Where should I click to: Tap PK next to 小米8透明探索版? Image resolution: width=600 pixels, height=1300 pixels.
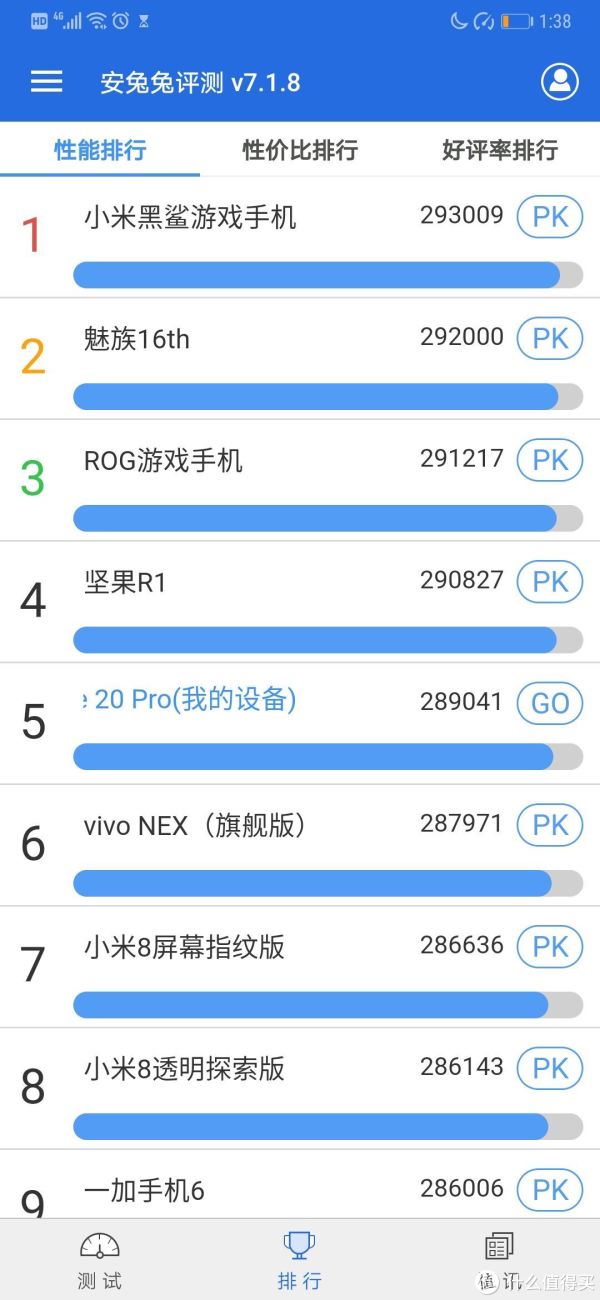[549, 1068]
